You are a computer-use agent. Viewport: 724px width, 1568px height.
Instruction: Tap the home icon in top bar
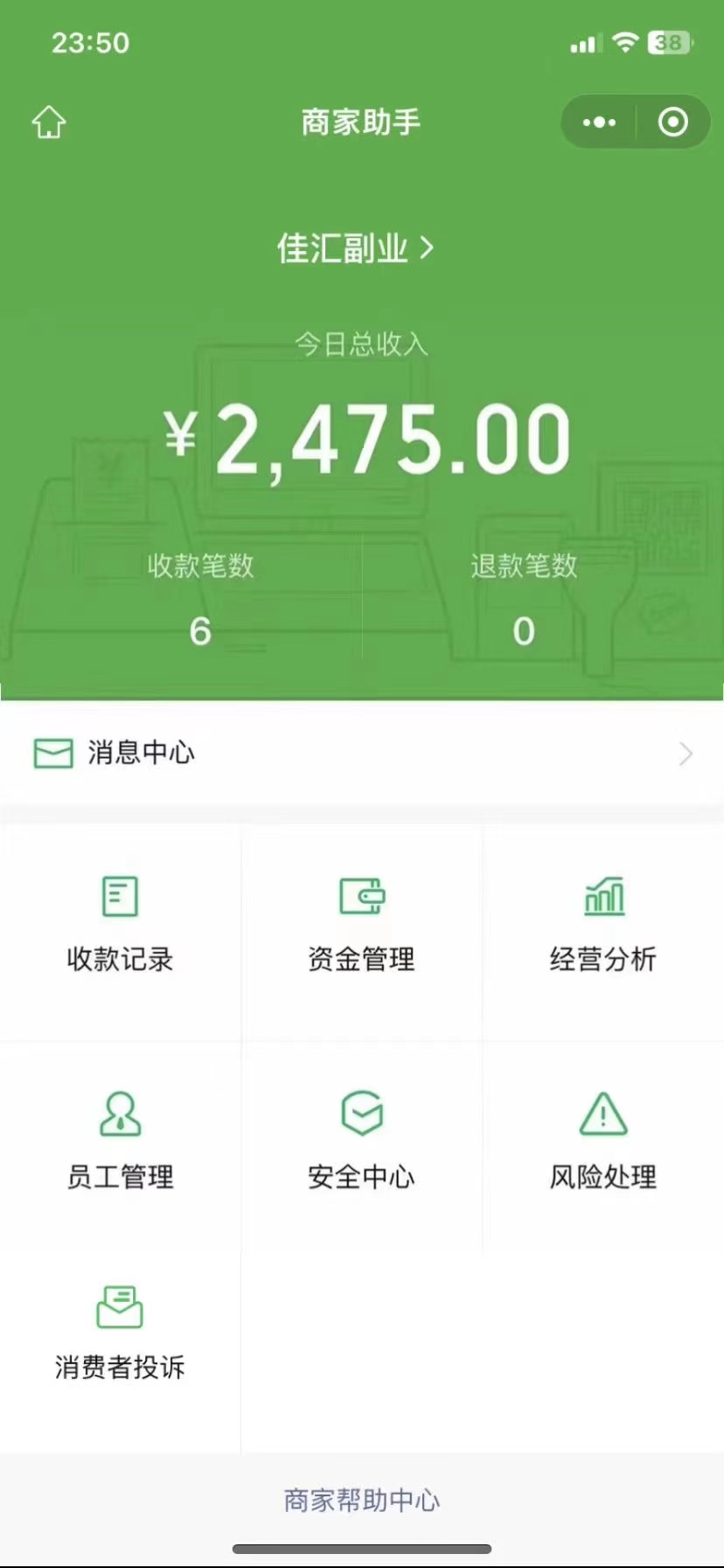coord(49,122)
